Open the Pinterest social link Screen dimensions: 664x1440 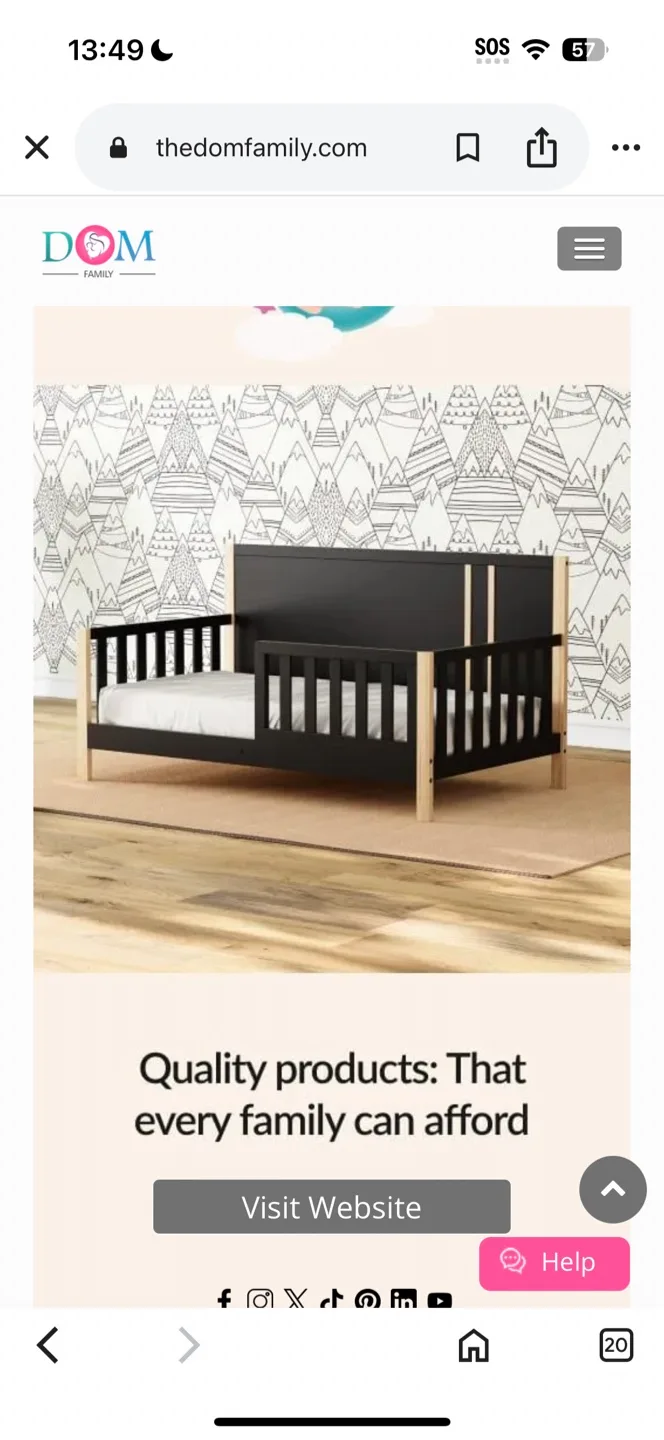(x=367, y=1299)
